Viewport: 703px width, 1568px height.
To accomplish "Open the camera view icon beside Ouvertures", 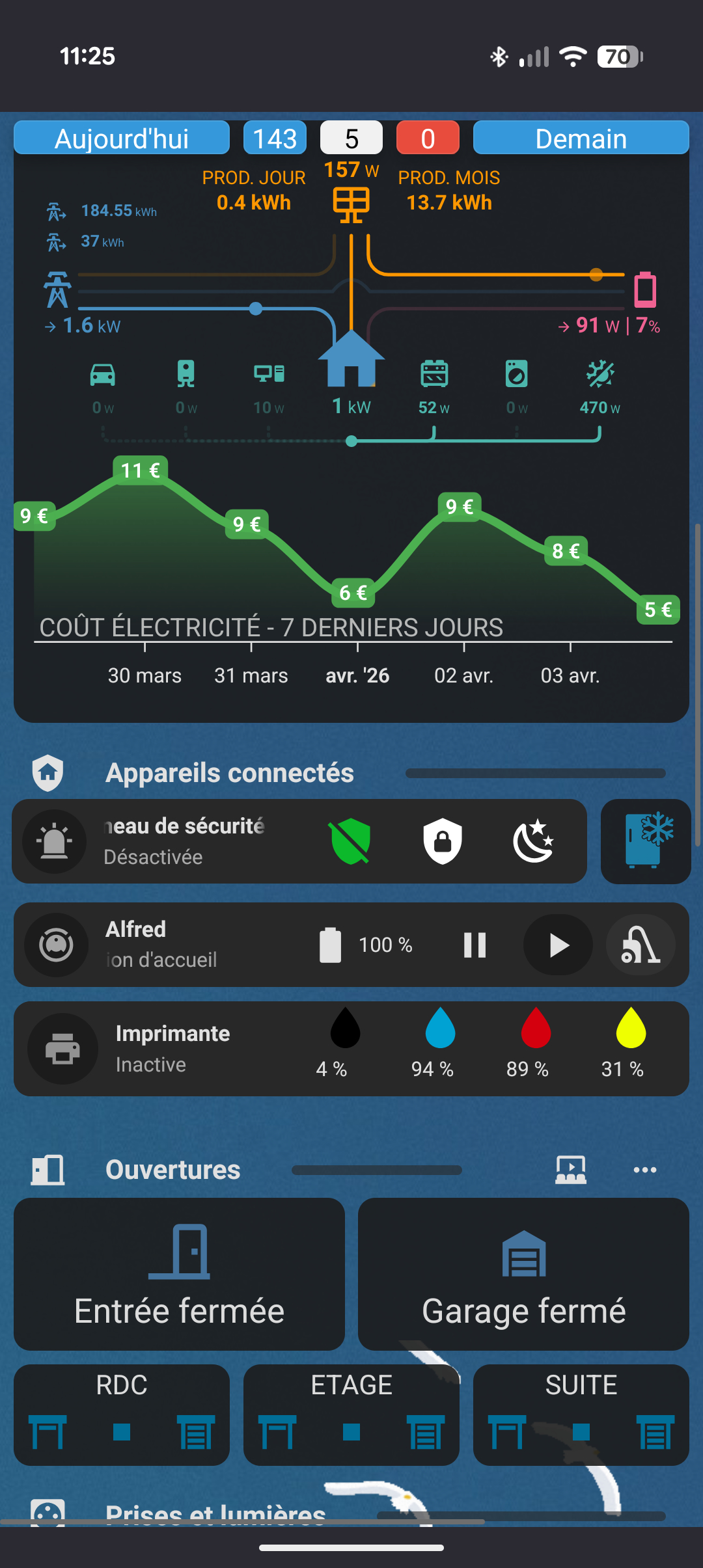I will point(571,1170).
